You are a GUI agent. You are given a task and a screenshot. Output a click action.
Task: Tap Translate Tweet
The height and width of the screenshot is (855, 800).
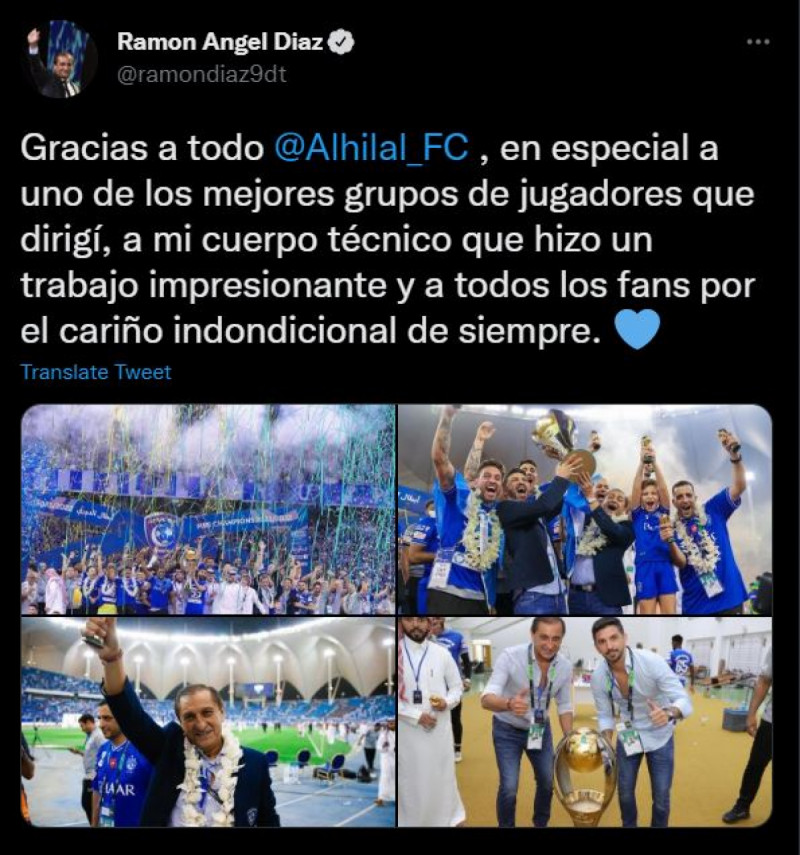point(96,372)
